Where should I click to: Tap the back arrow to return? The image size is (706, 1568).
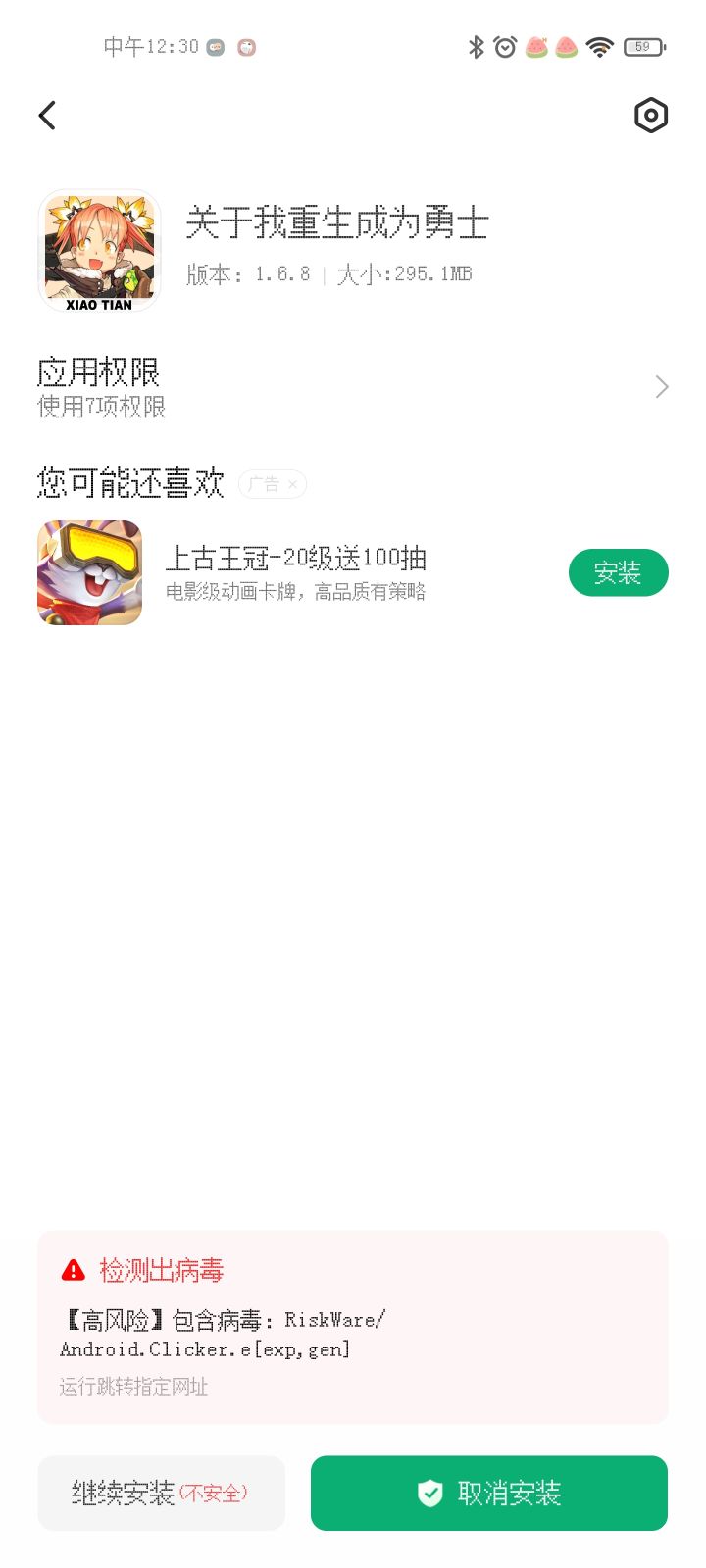[x=47, y=116]
